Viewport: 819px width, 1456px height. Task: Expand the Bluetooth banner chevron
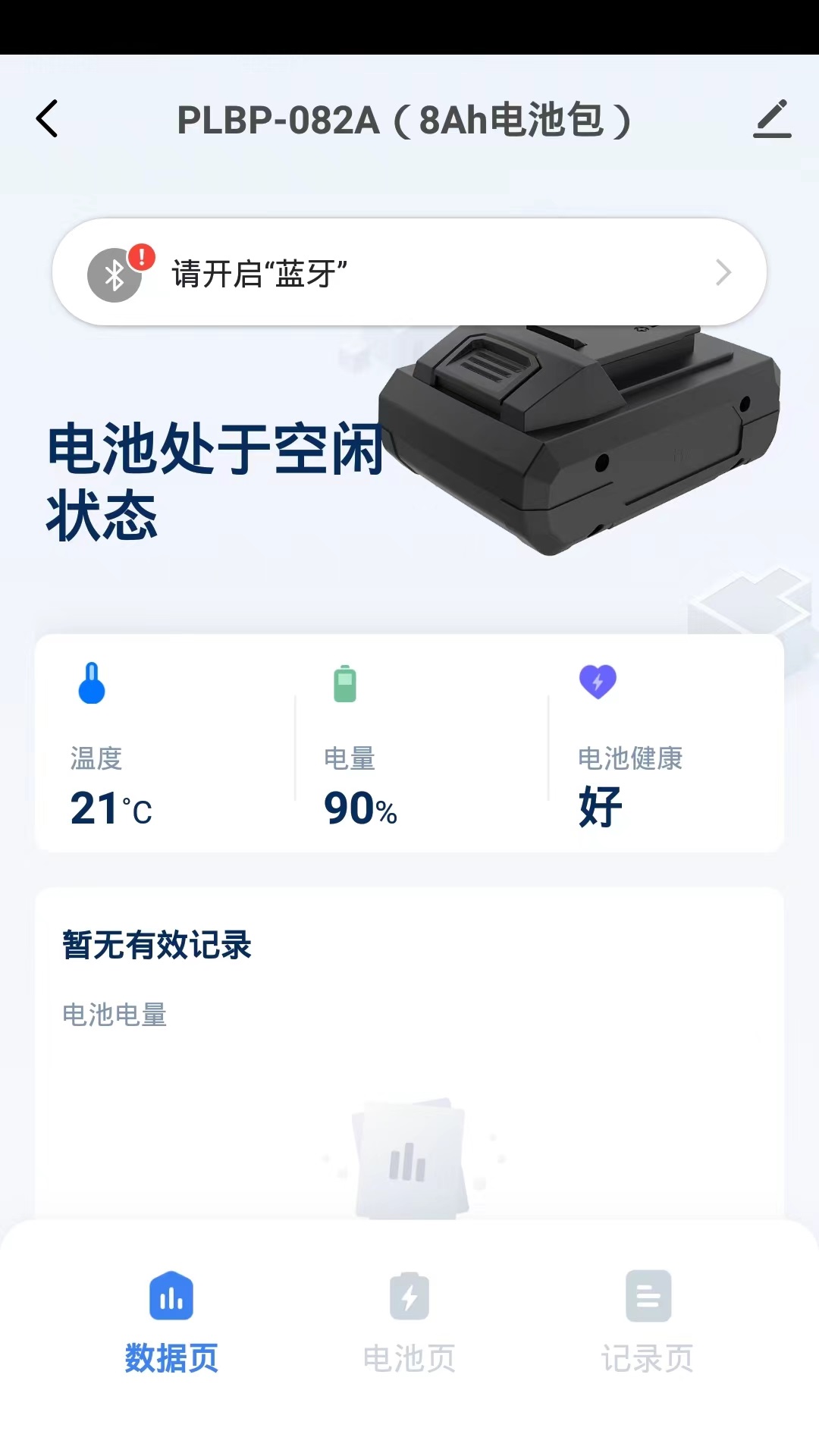click(723, 271)
